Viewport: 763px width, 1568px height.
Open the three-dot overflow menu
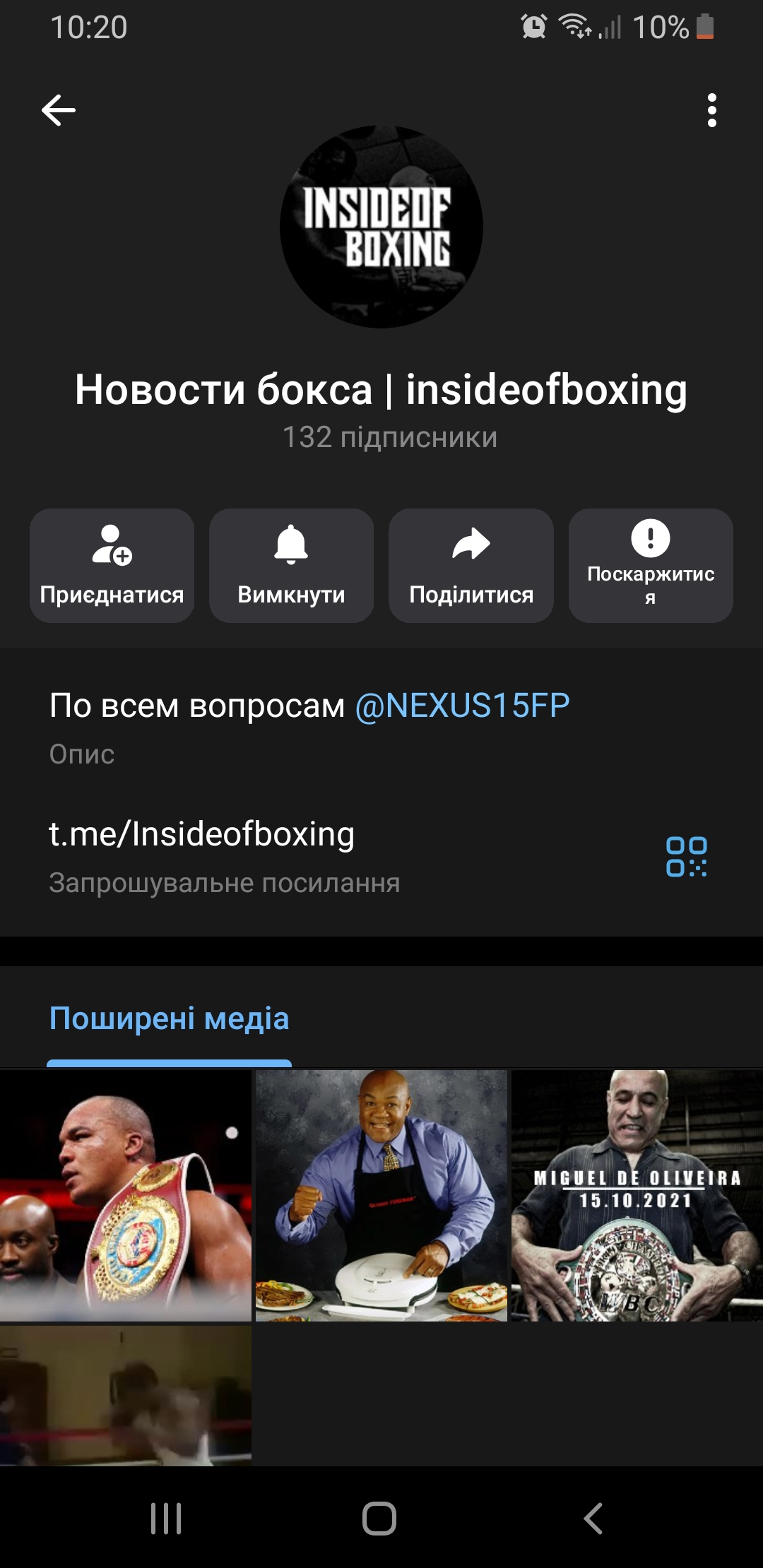point(711,110)
